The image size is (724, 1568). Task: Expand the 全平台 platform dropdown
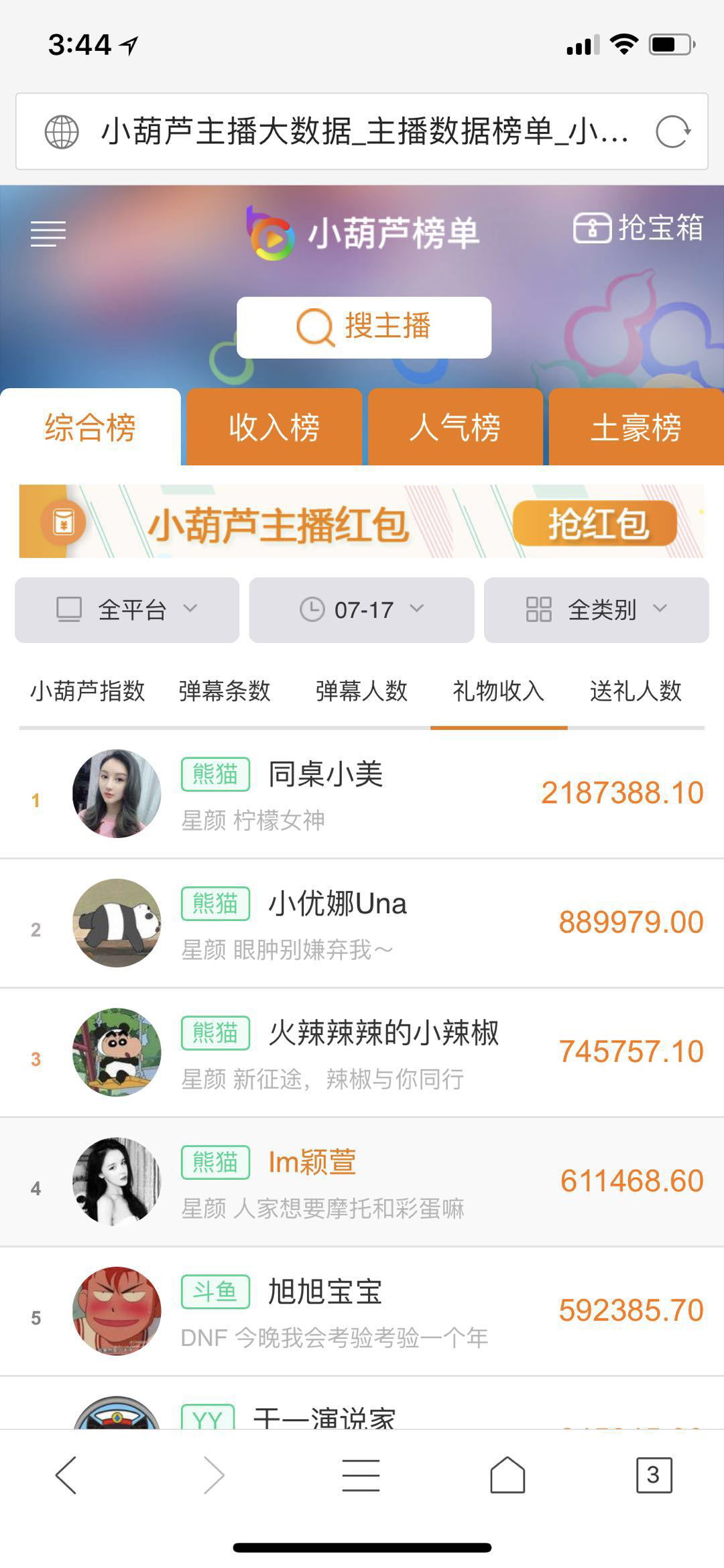click(127, 609)
